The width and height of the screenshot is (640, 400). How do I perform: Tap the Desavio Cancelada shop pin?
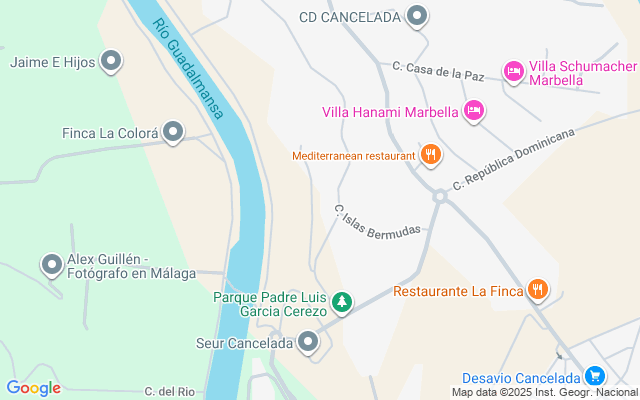pos(595,377)
